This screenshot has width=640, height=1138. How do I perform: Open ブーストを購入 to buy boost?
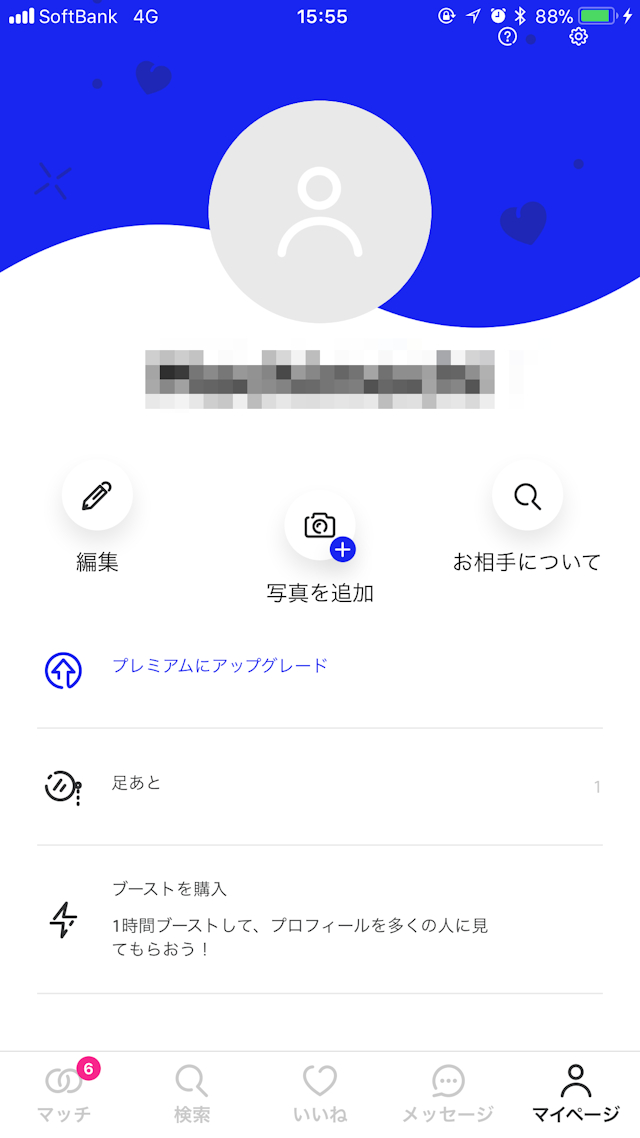pos(320,918)
